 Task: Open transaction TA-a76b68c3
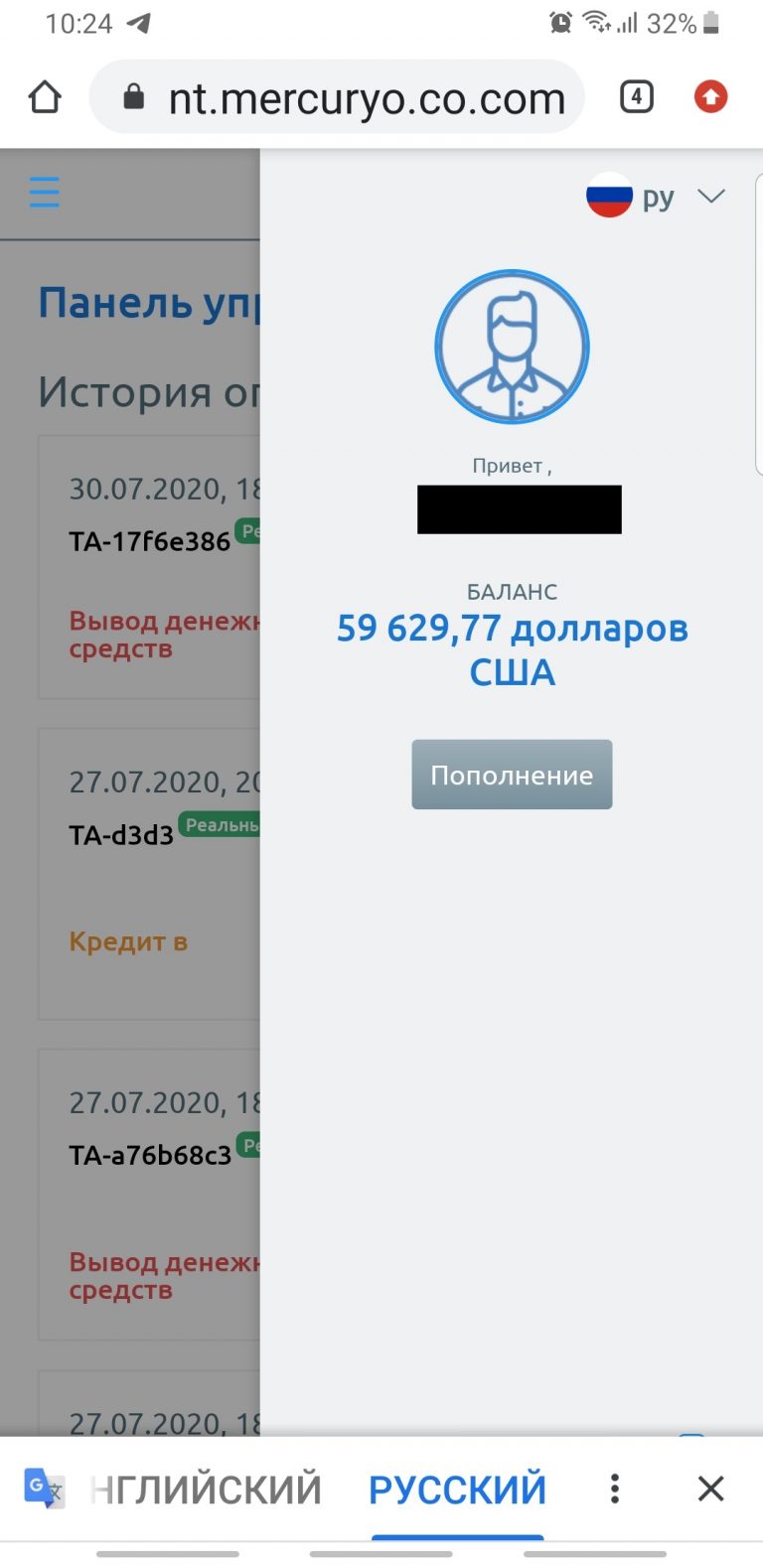coord(150,1155)
